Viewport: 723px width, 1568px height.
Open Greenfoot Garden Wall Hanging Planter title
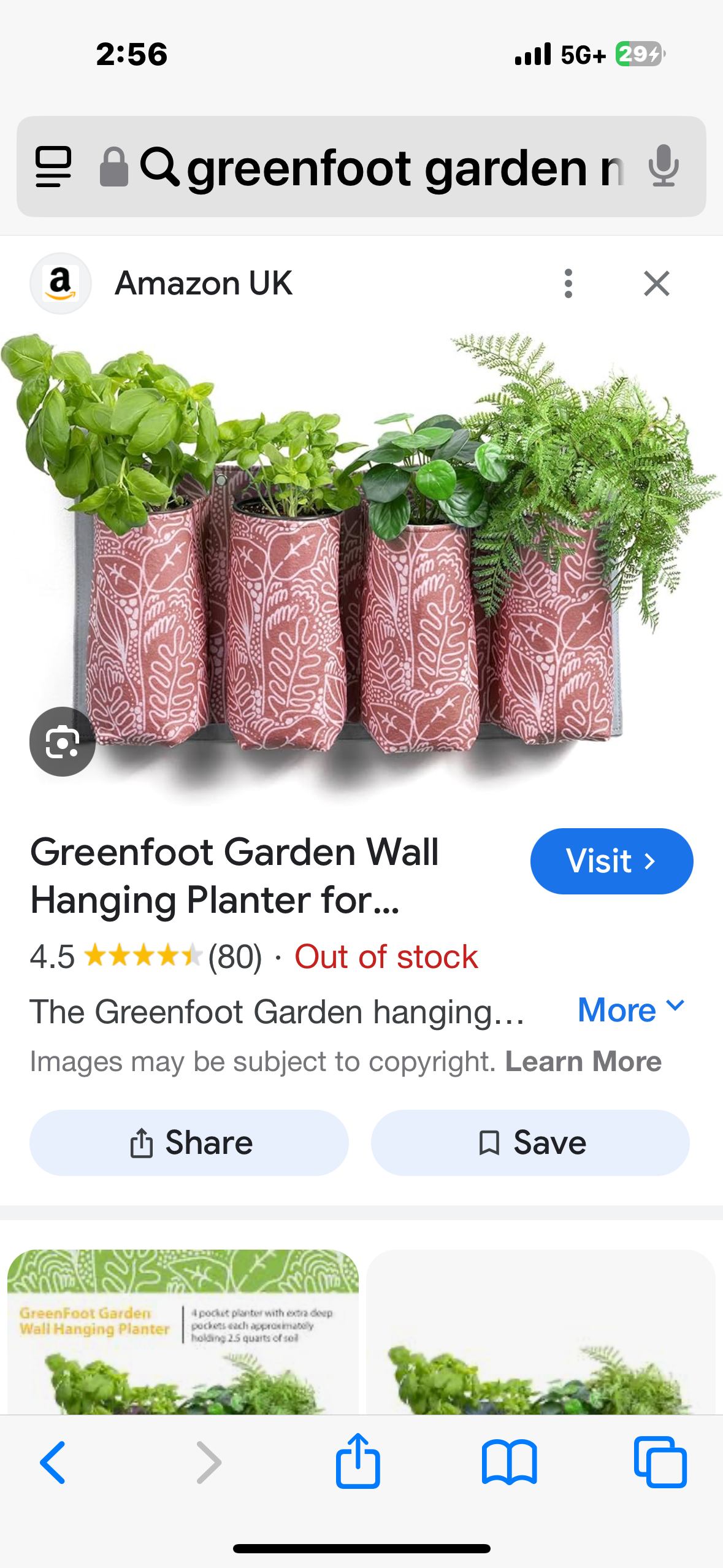pyautogui.click(x=234, y=876)
